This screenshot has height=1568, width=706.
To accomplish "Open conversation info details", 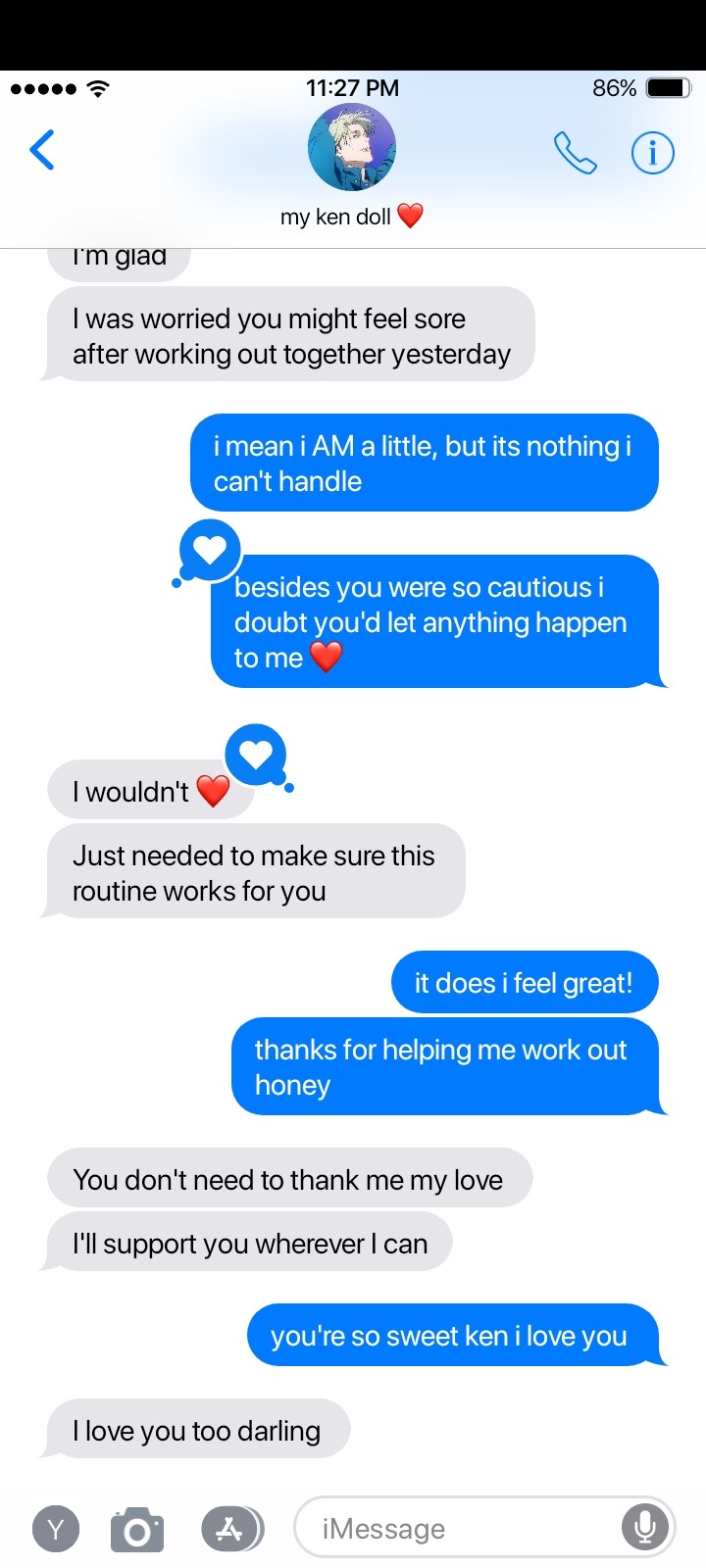I will 652,152.
